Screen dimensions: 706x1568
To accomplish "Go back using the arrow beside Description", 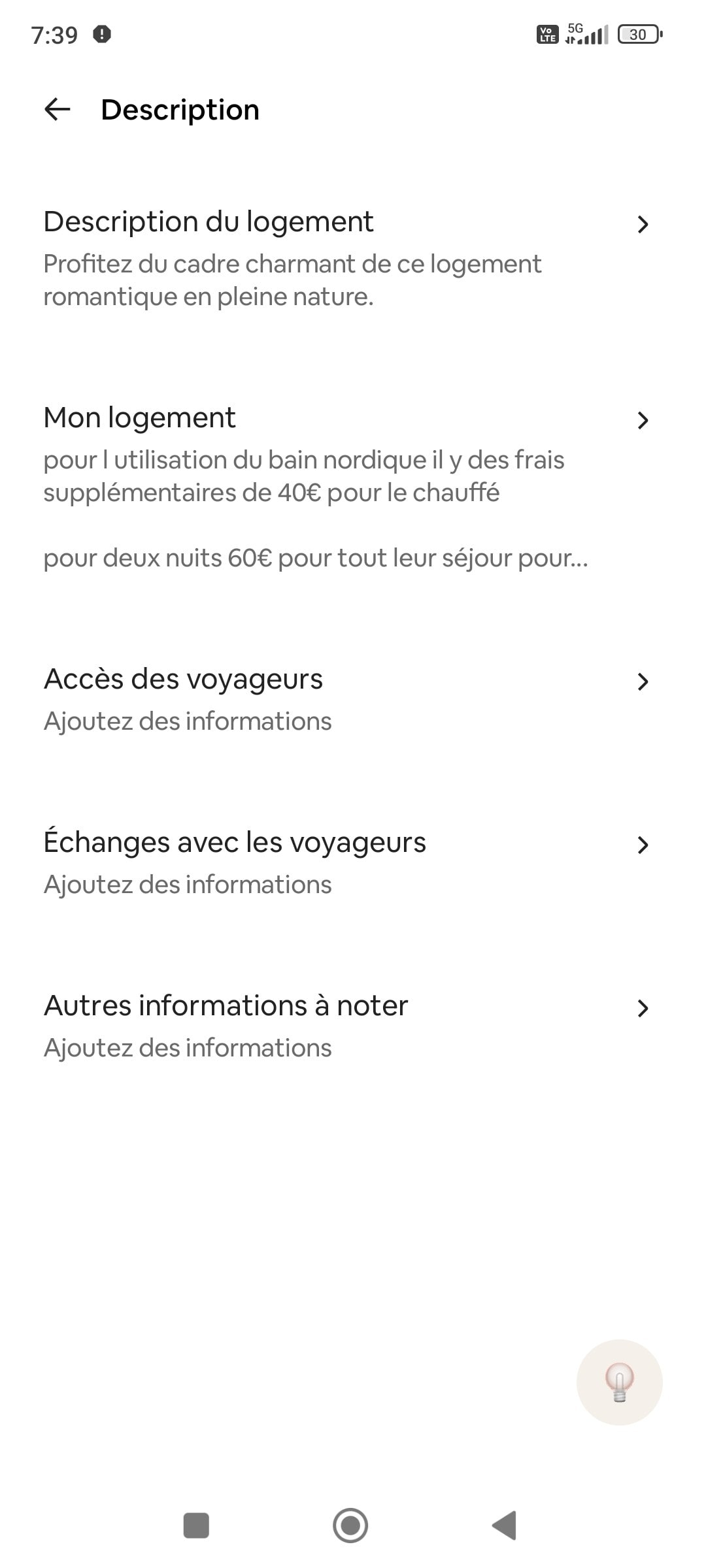I will coord(57,109).
